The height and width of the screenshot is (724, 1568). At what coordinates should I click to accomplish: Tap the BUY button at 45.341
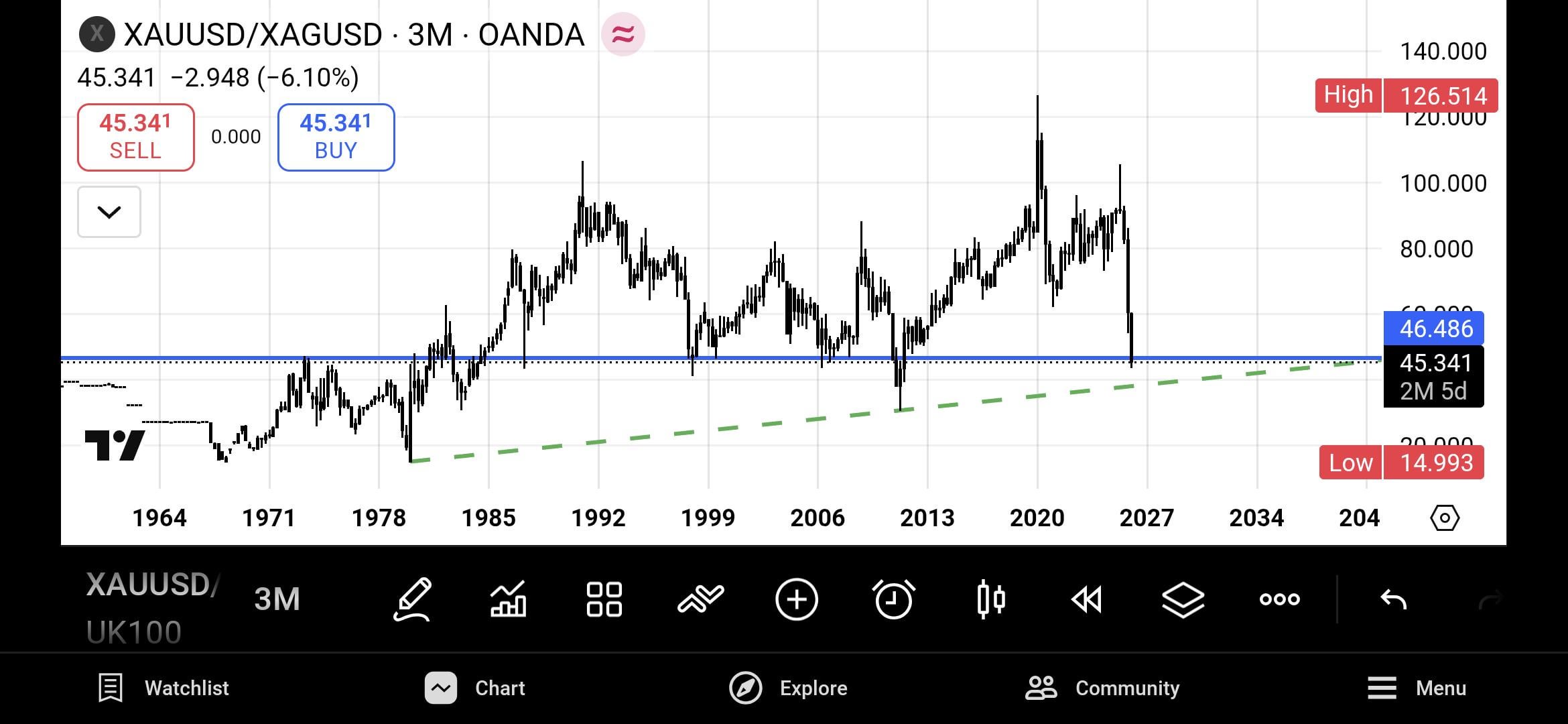coord(336,137)
